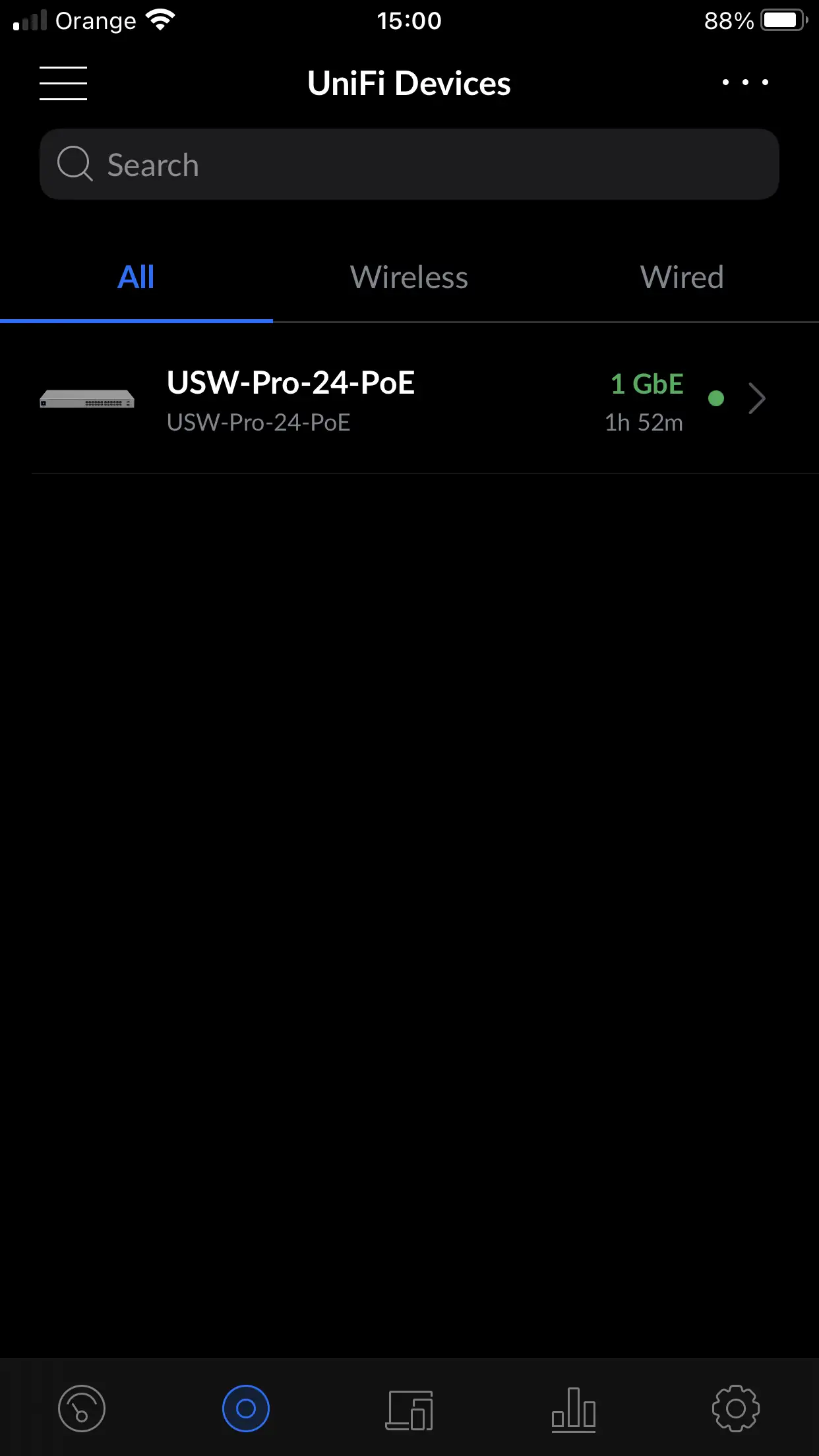
Task: Go to the dashboard gauge tab
Action: tap(82, 1409)
